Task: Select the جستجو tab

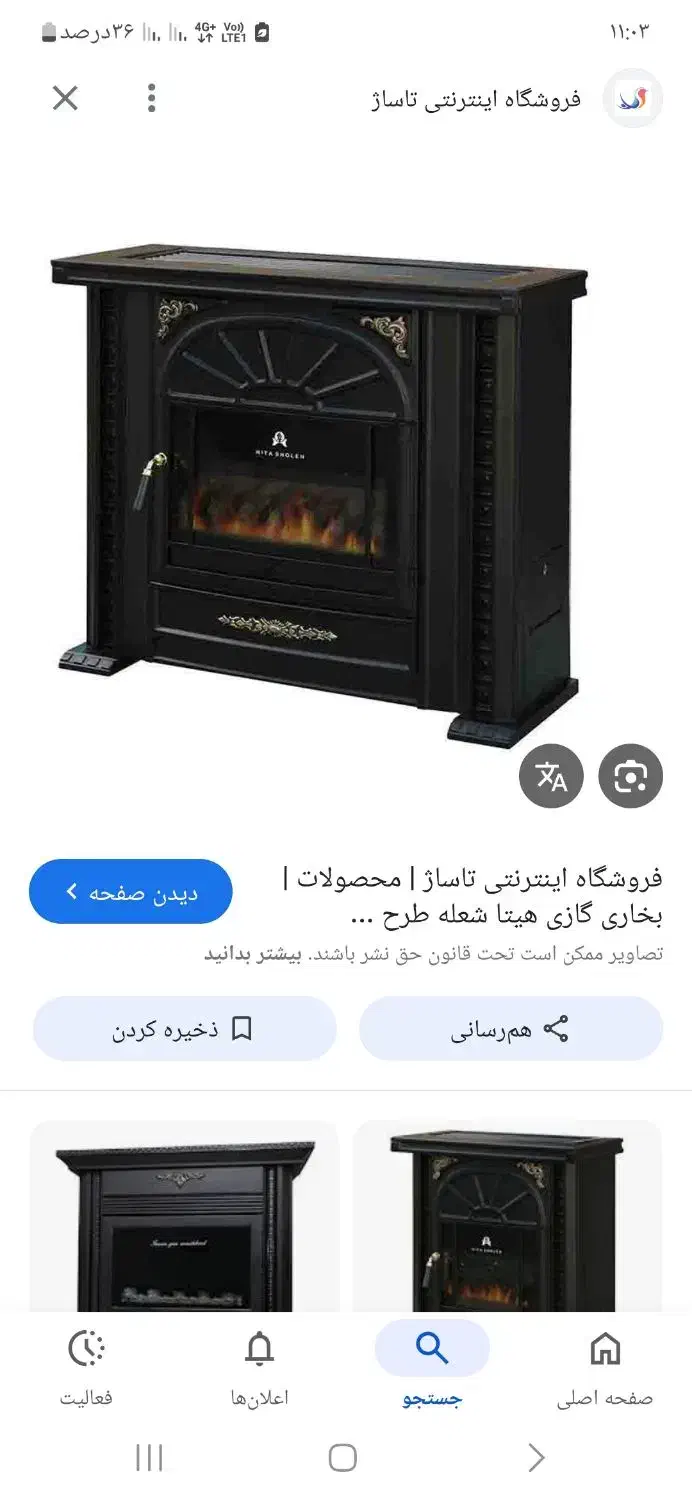Action: [x=432, y=1366]
